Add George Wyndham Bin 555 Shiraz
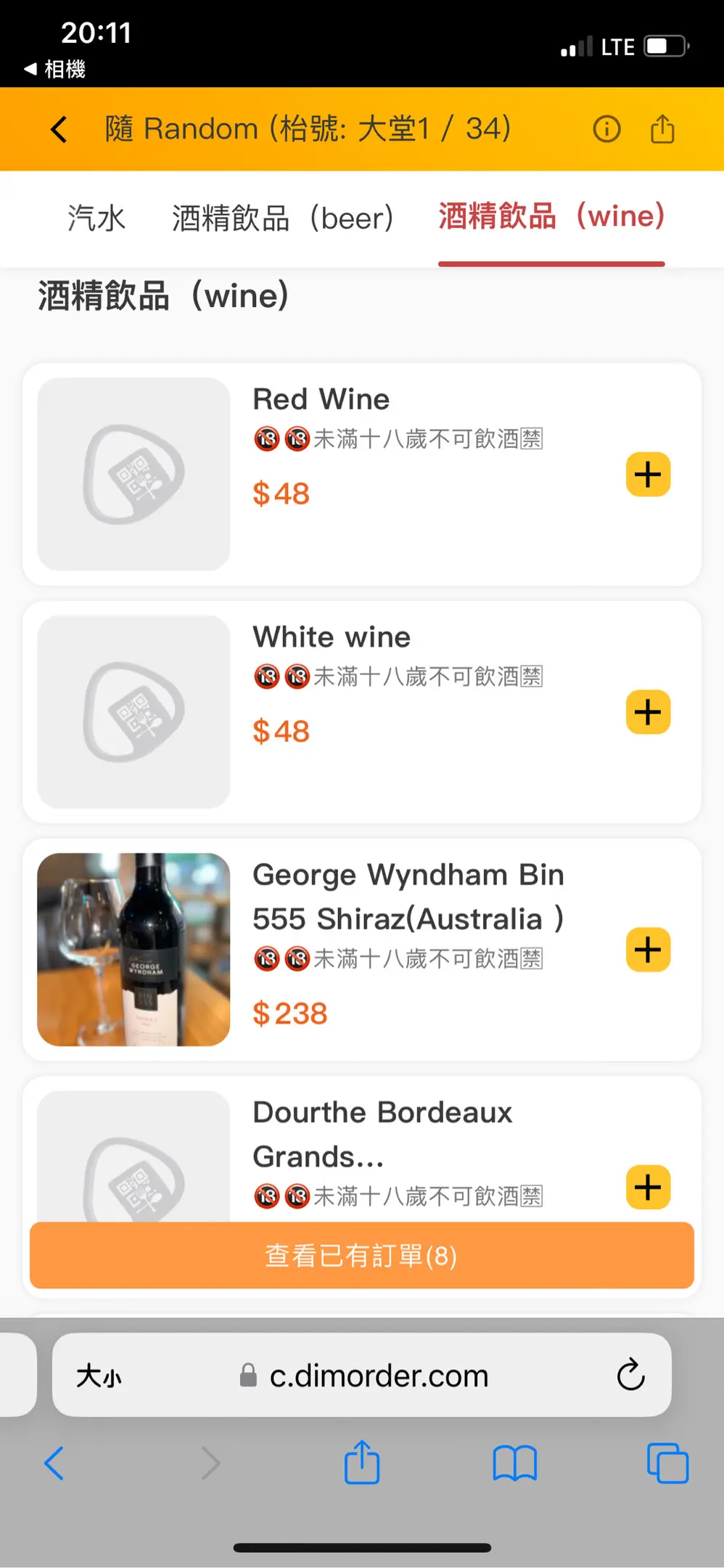The height and width of the screenshot is (1568, 724). pos(648,950)
